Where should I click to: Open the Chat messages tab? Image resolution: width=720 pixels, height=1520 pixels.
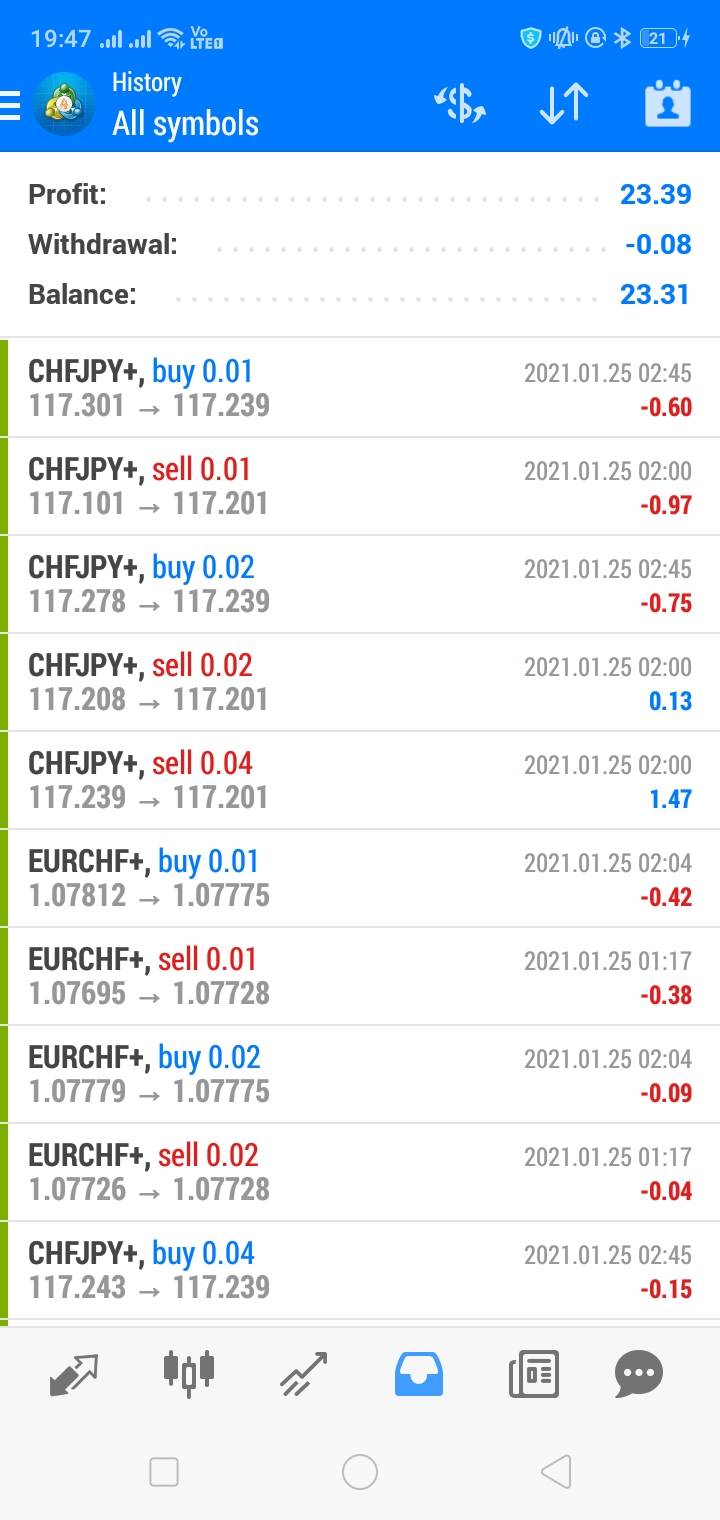639,1374
